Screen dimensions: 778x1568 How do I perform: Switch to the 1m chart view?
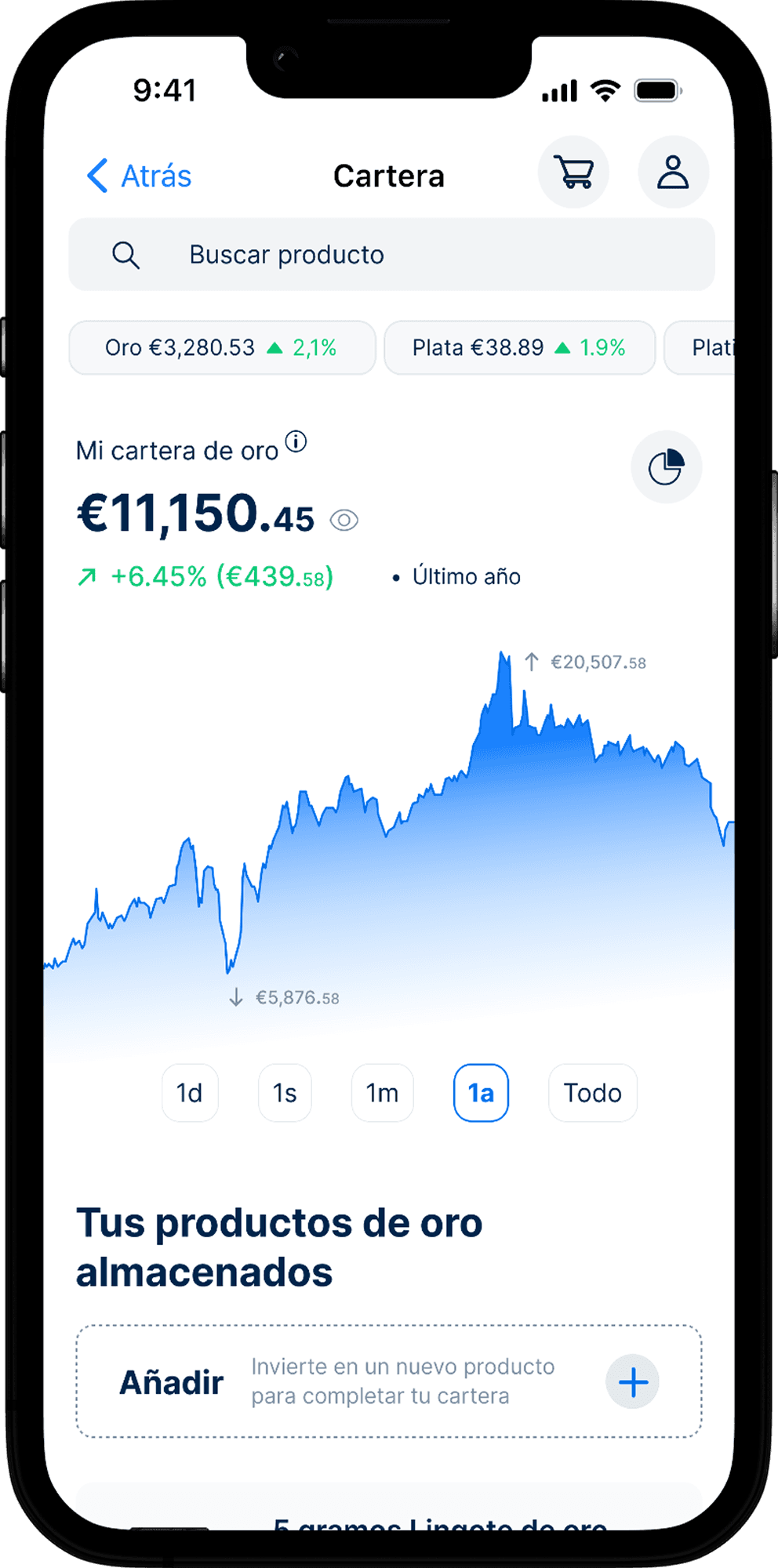(x=382, y=1093)
